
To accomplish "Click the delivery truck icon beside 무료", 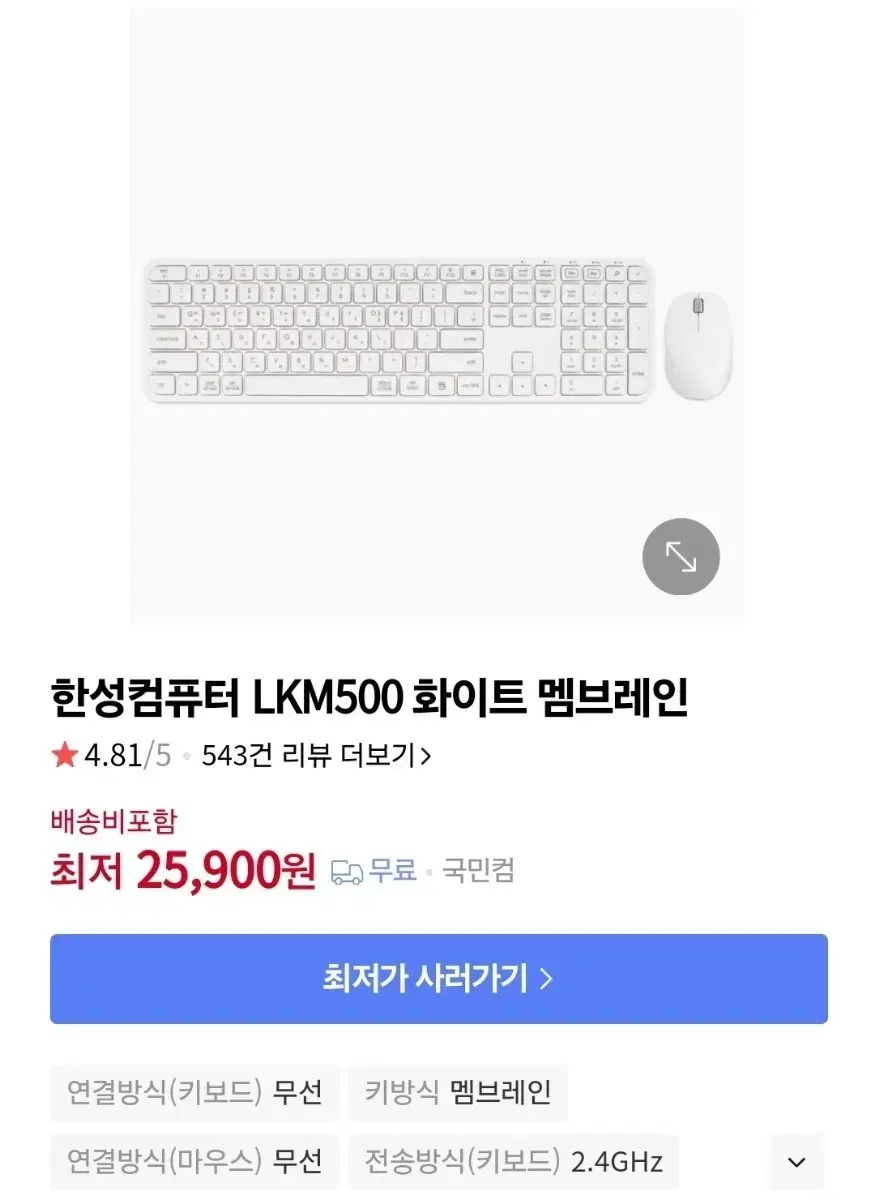I will click(x=345, y=872).
